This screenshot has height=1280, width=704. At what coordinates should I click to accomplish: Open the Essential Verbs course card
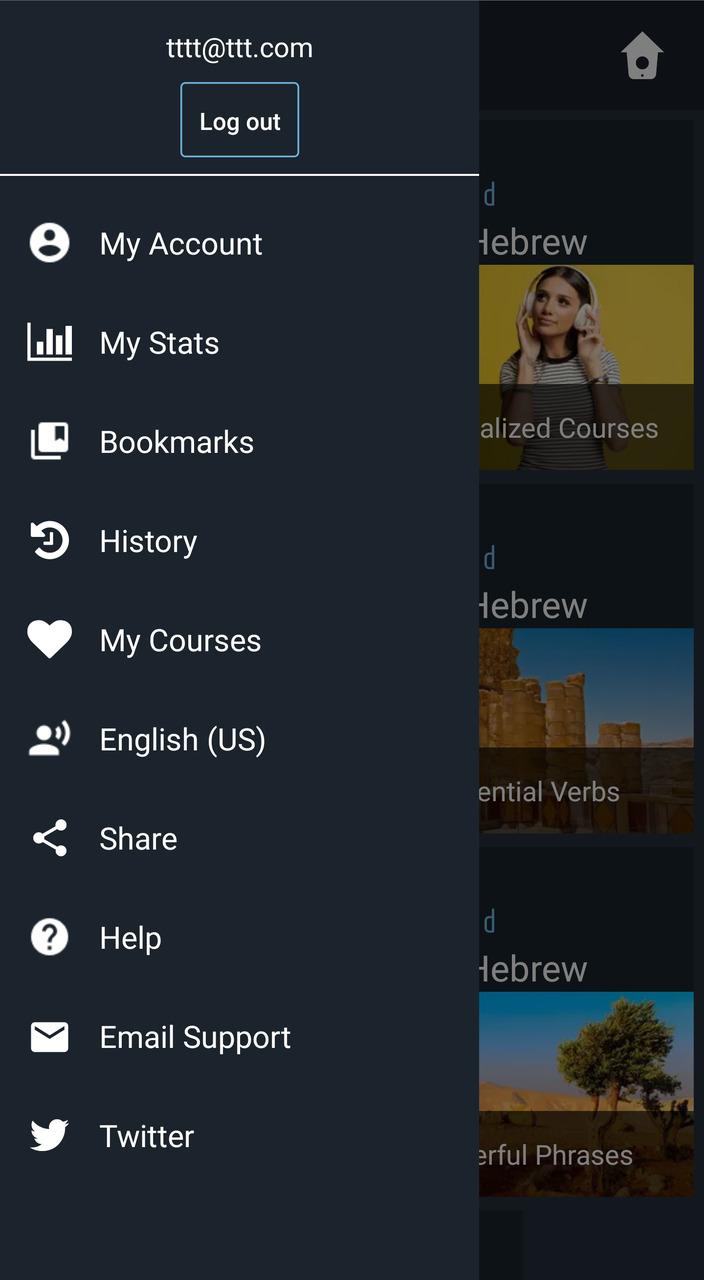586,730
